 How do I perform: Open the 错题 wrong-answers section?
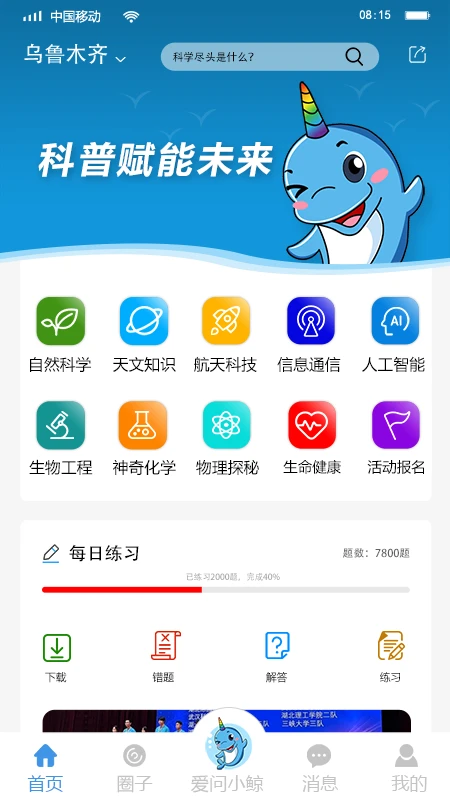pos(164,657)
